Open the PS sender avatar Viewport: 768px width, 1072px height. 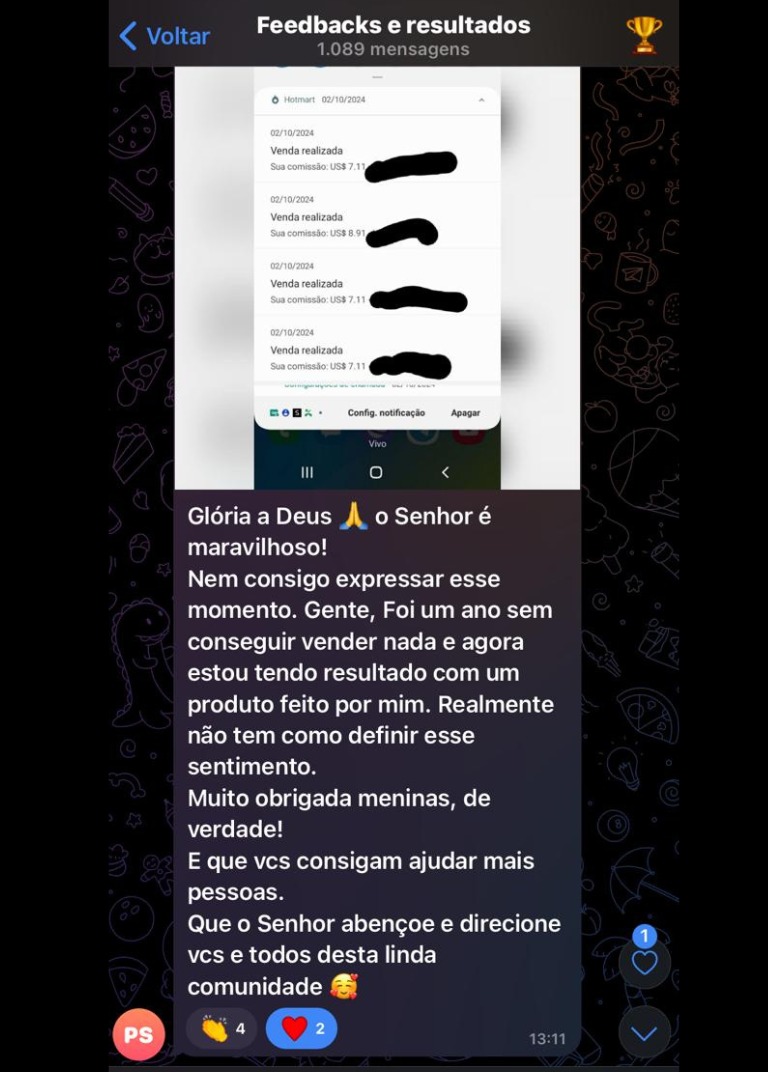click(138, 1034)
